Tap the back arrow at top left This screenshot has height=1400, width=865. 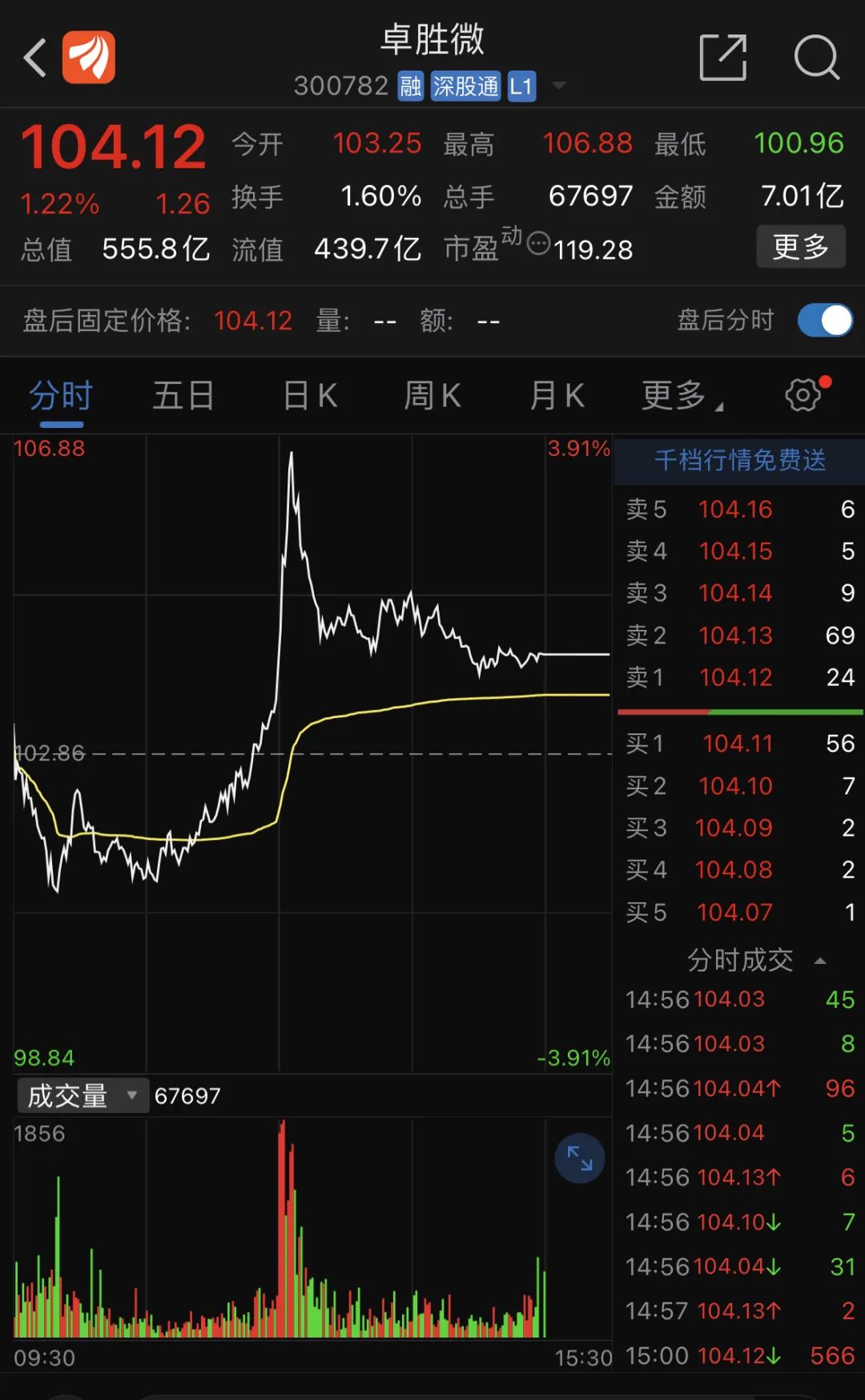coord(34,58)
